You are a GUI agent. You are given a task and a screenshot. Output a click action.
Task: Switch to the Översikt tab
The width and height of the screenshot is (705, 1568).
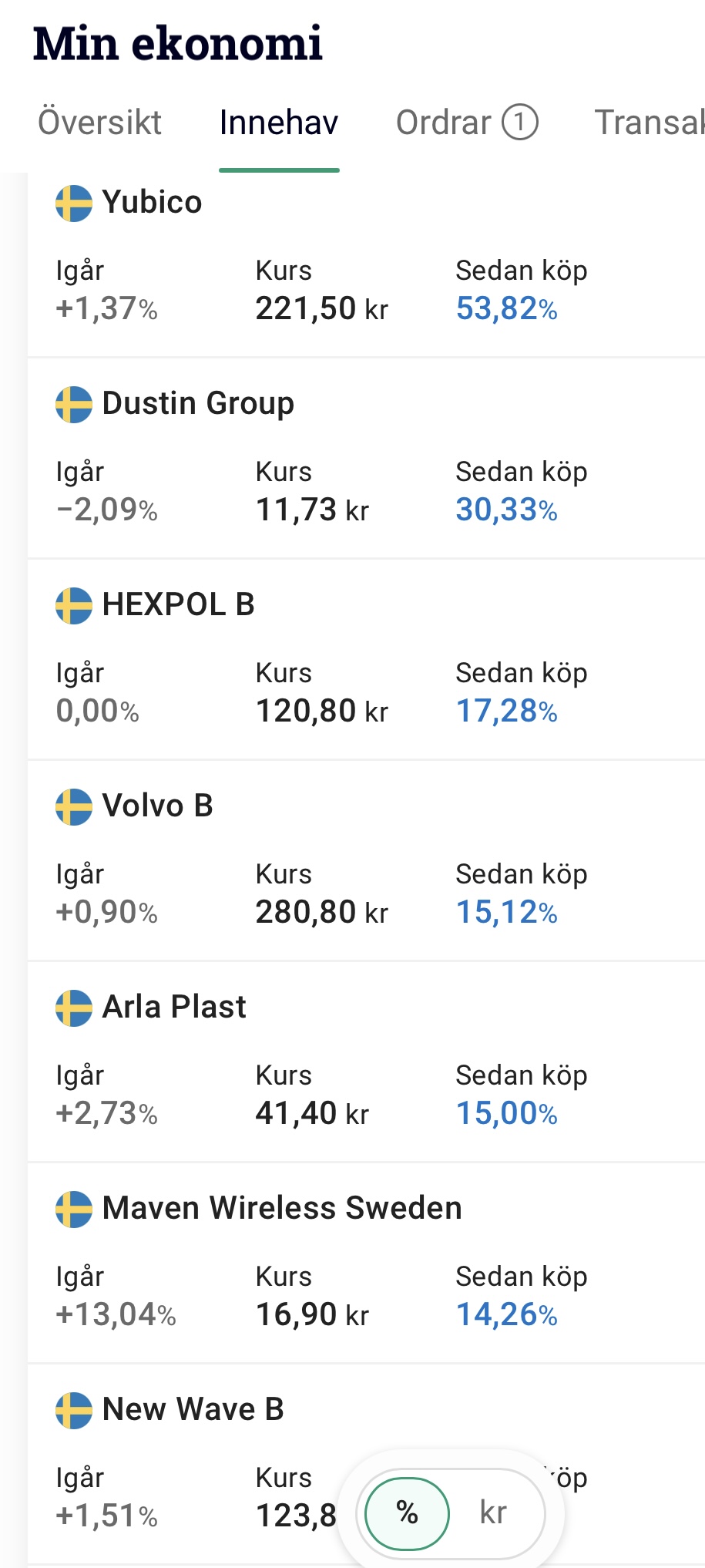[99, 123]
